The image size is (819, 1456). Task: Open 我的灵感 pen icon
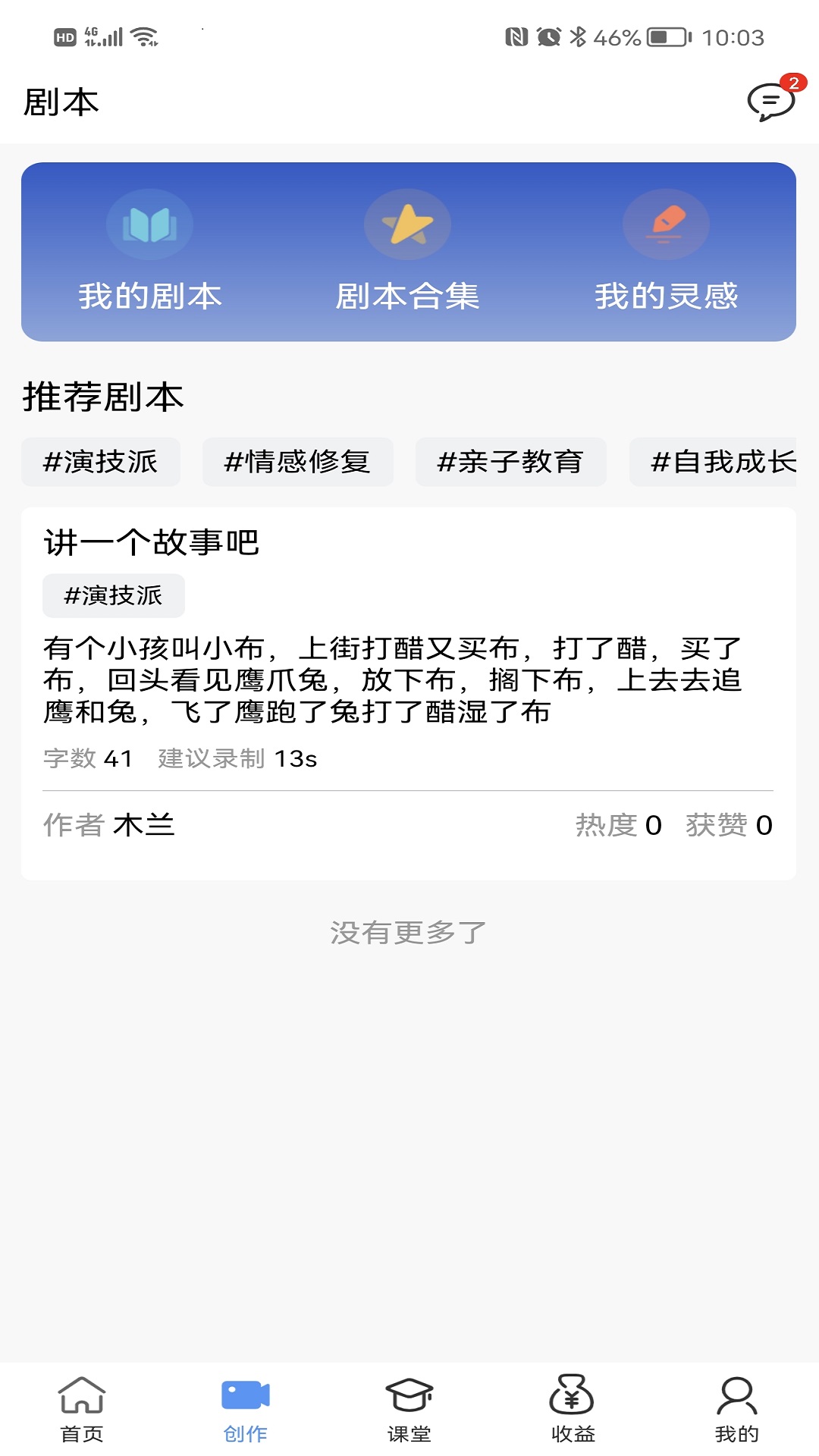pyautogui.click(x=665, y=224)
